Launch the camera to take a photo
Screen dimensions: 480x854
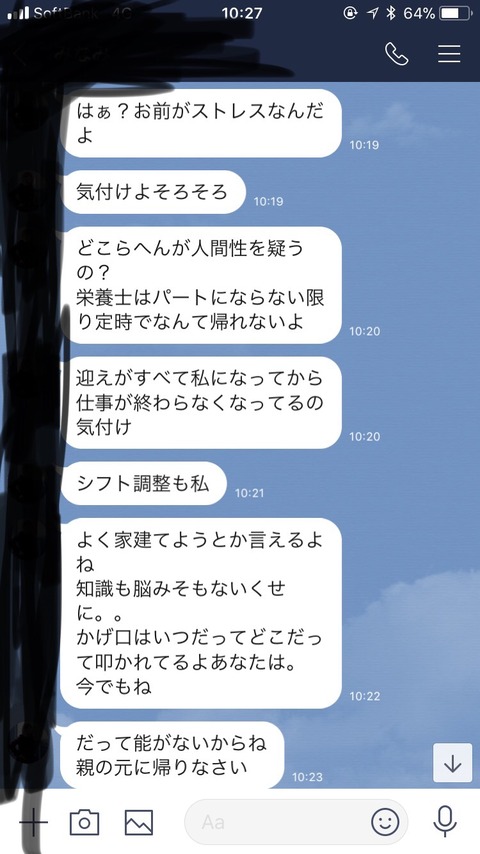[84, 822]
